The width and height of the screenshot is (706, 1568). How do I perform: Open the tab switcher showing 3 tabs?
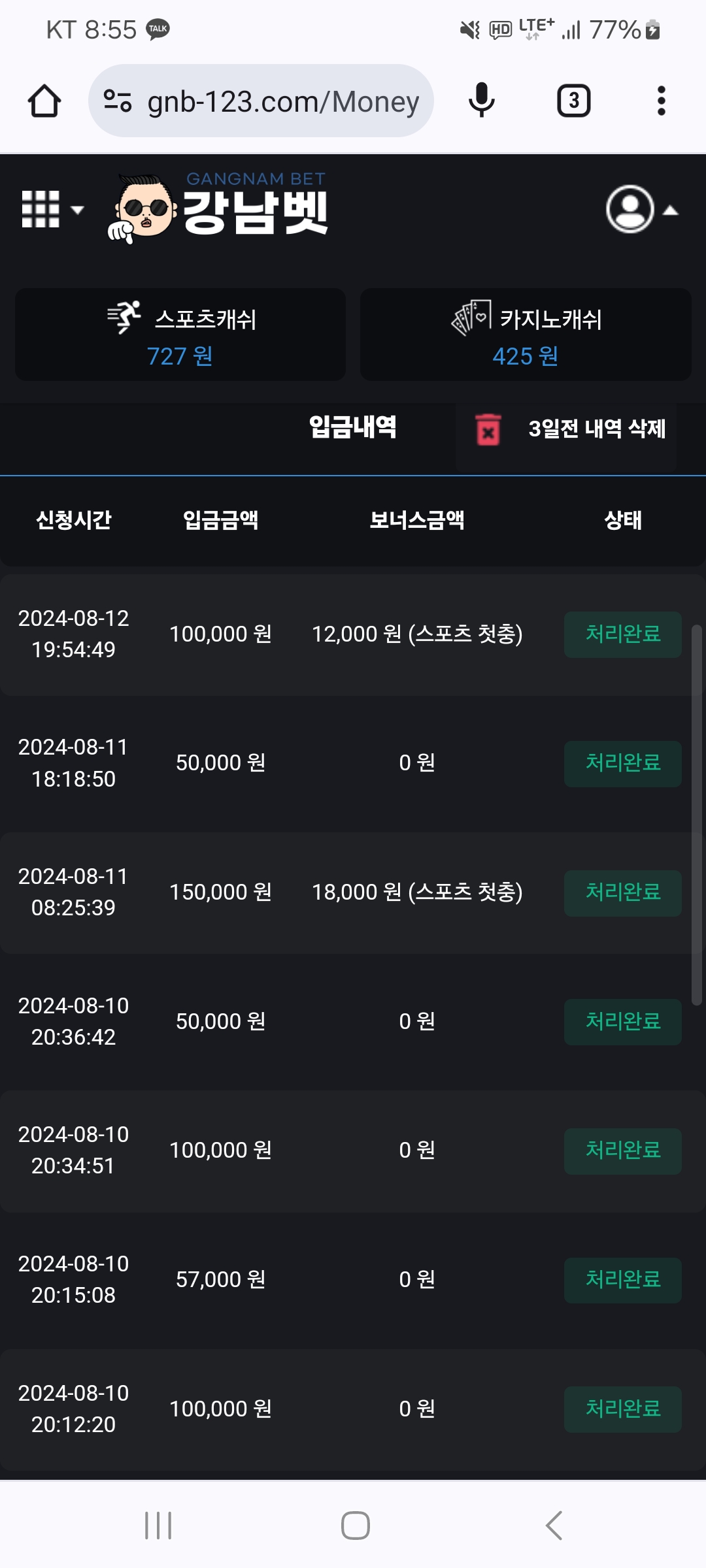pyautogui.click(x=573, y=101)
